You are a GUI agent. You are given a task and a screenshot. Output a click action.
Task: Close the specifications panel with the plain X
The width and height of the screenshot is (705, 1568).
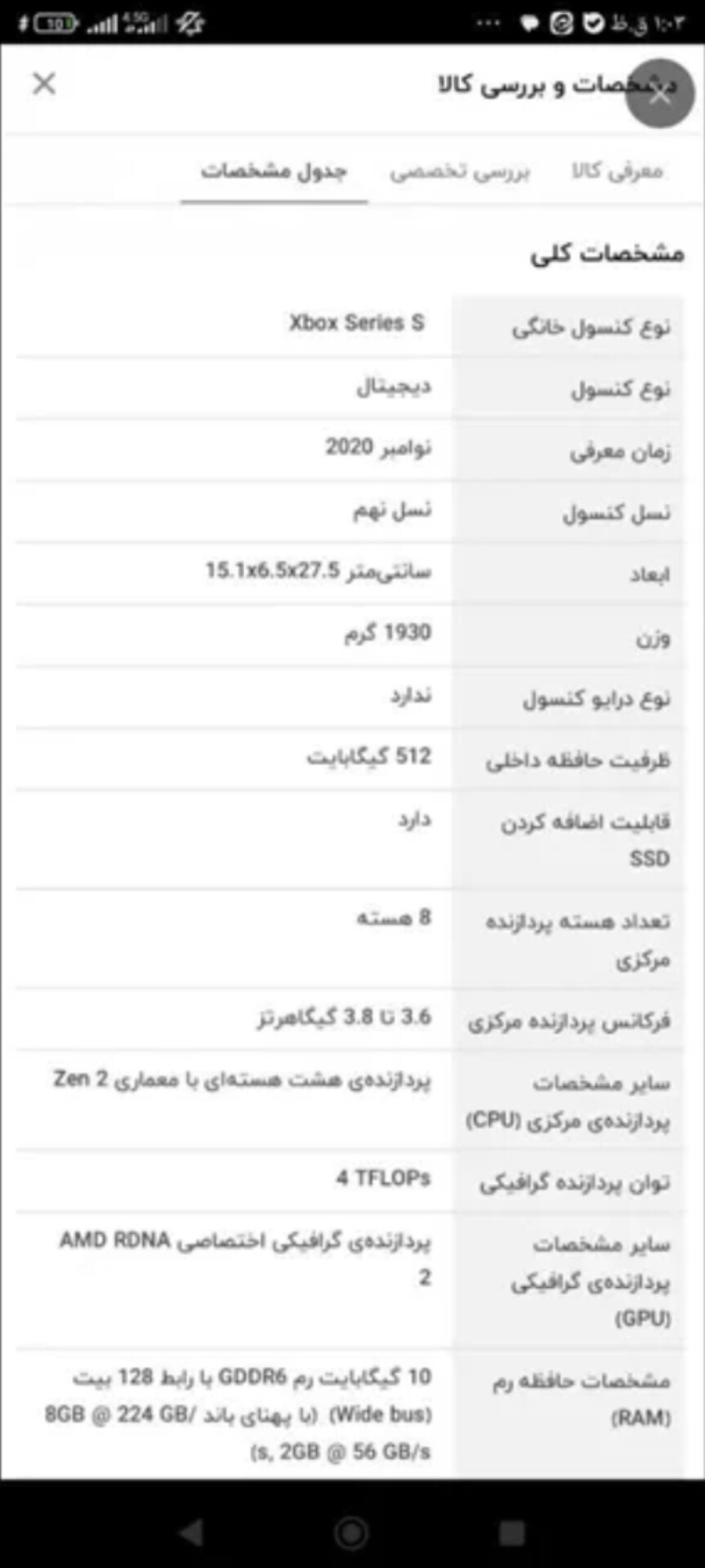[x=44, y=83]
